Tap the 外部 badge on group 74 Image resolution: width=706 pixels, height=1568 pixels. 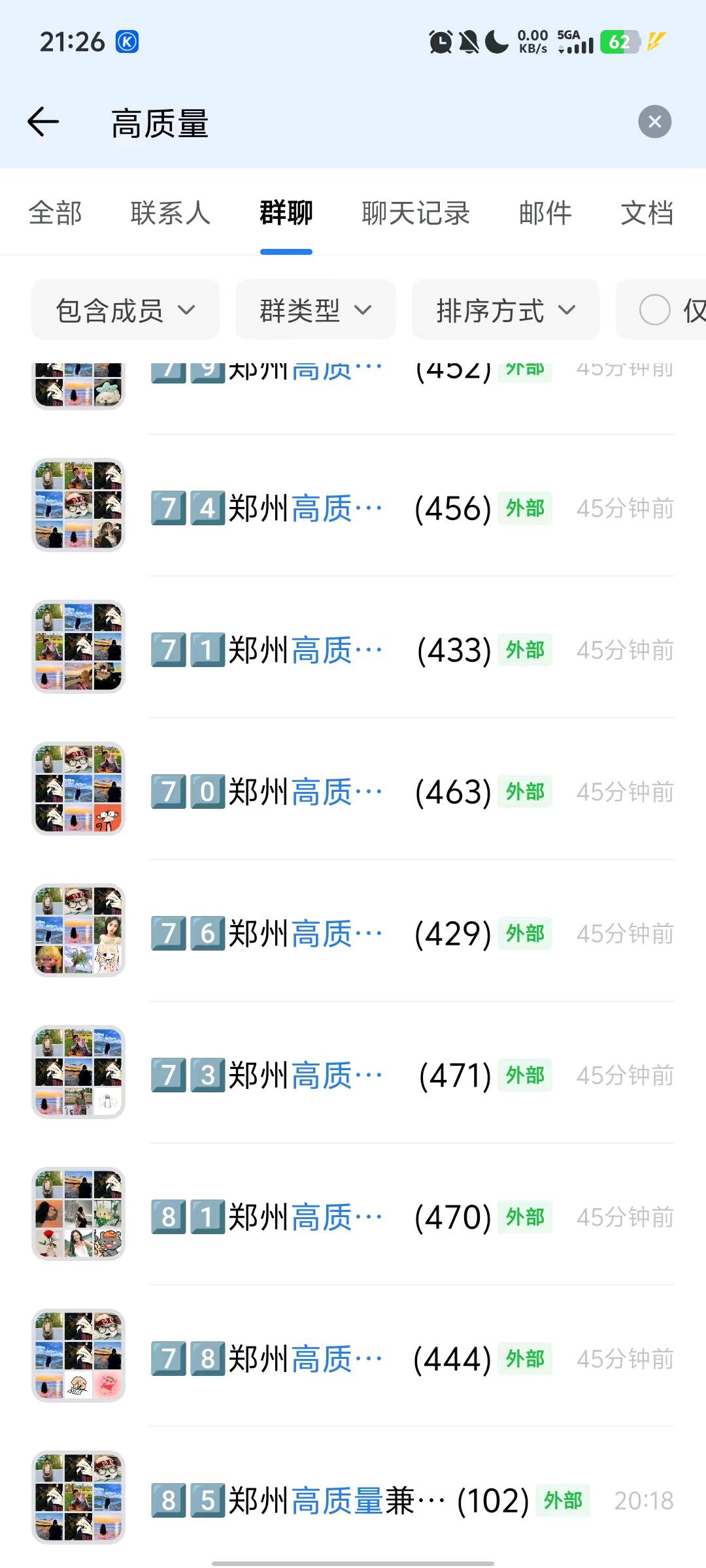(x=524, y=508)
